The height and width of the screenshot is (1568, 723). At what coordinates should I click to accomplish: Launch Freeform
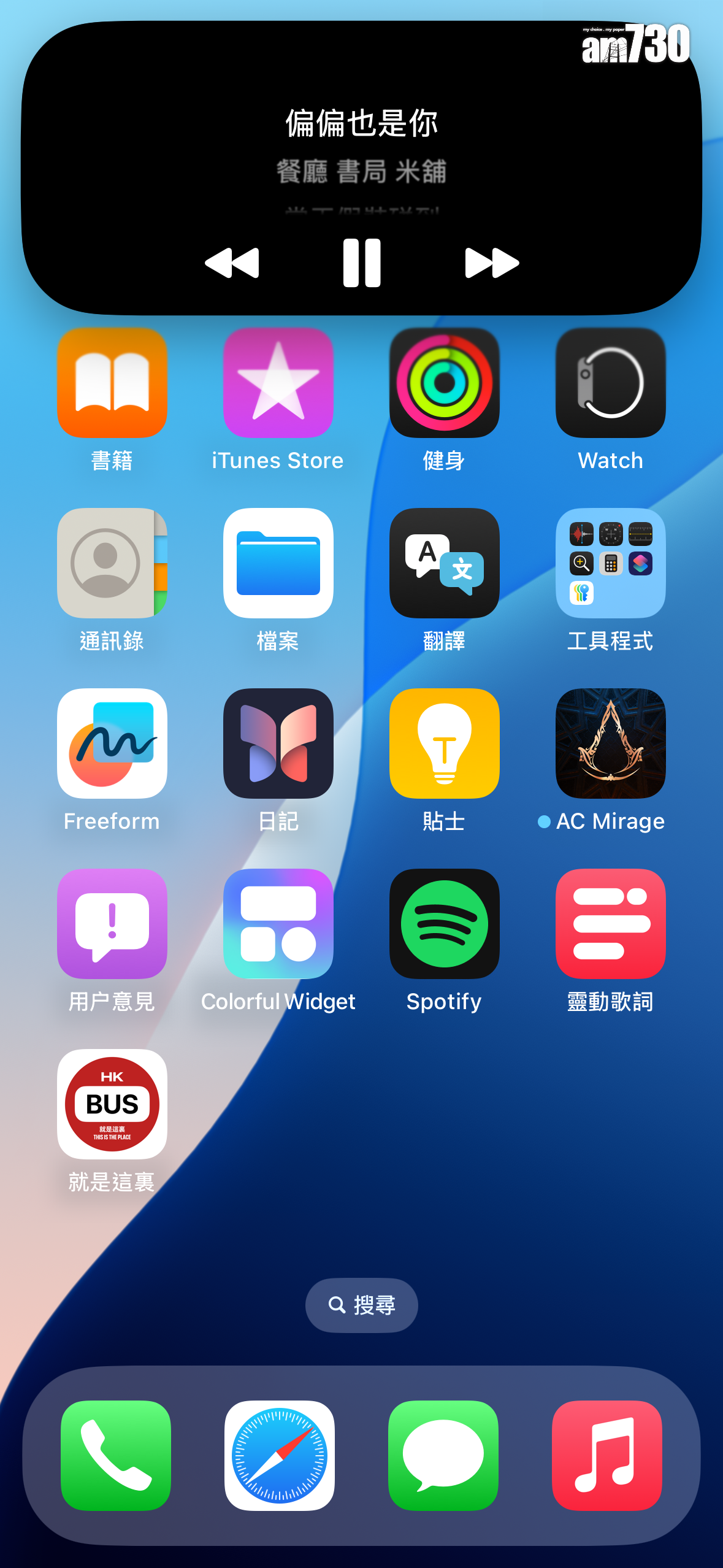112,744
